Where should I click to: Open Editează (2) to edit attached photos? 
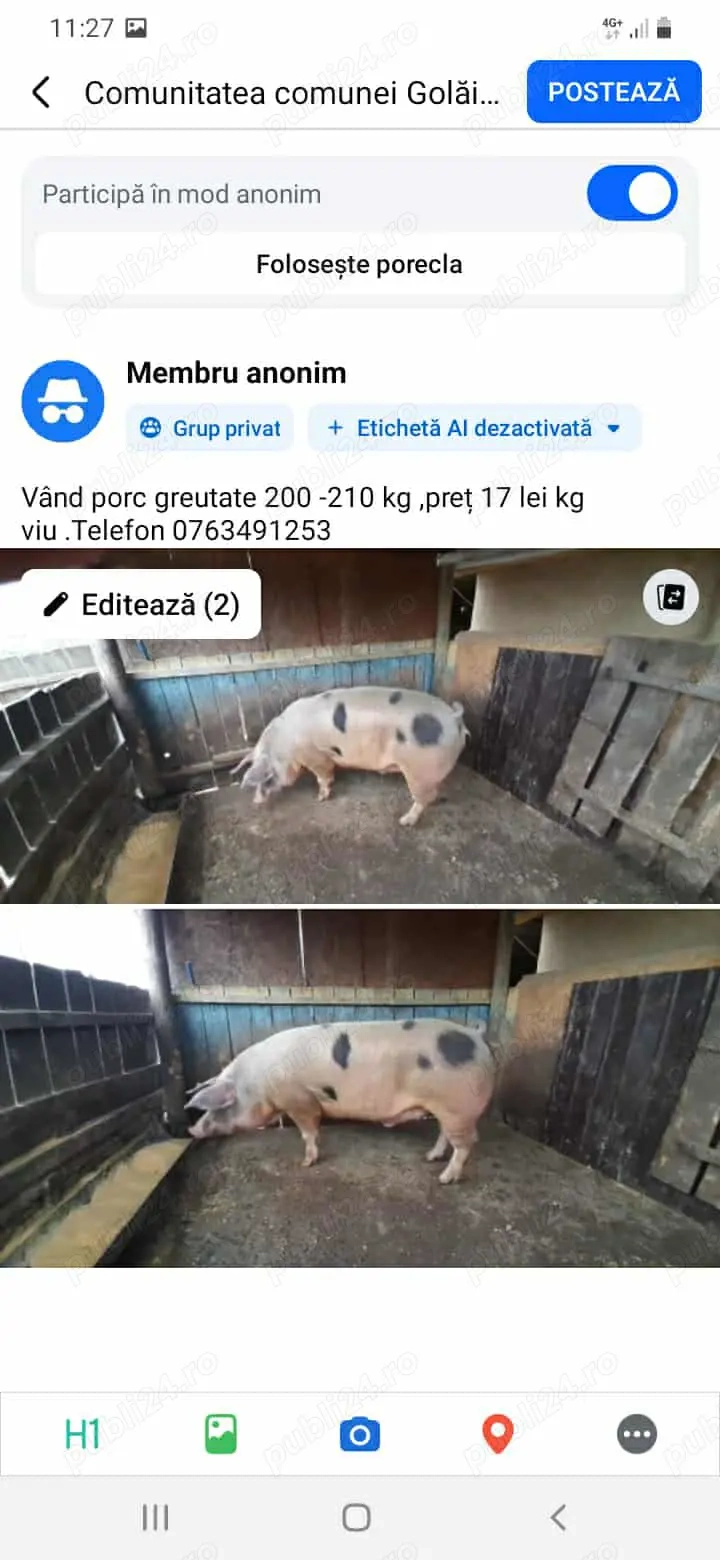click(138, 602)
